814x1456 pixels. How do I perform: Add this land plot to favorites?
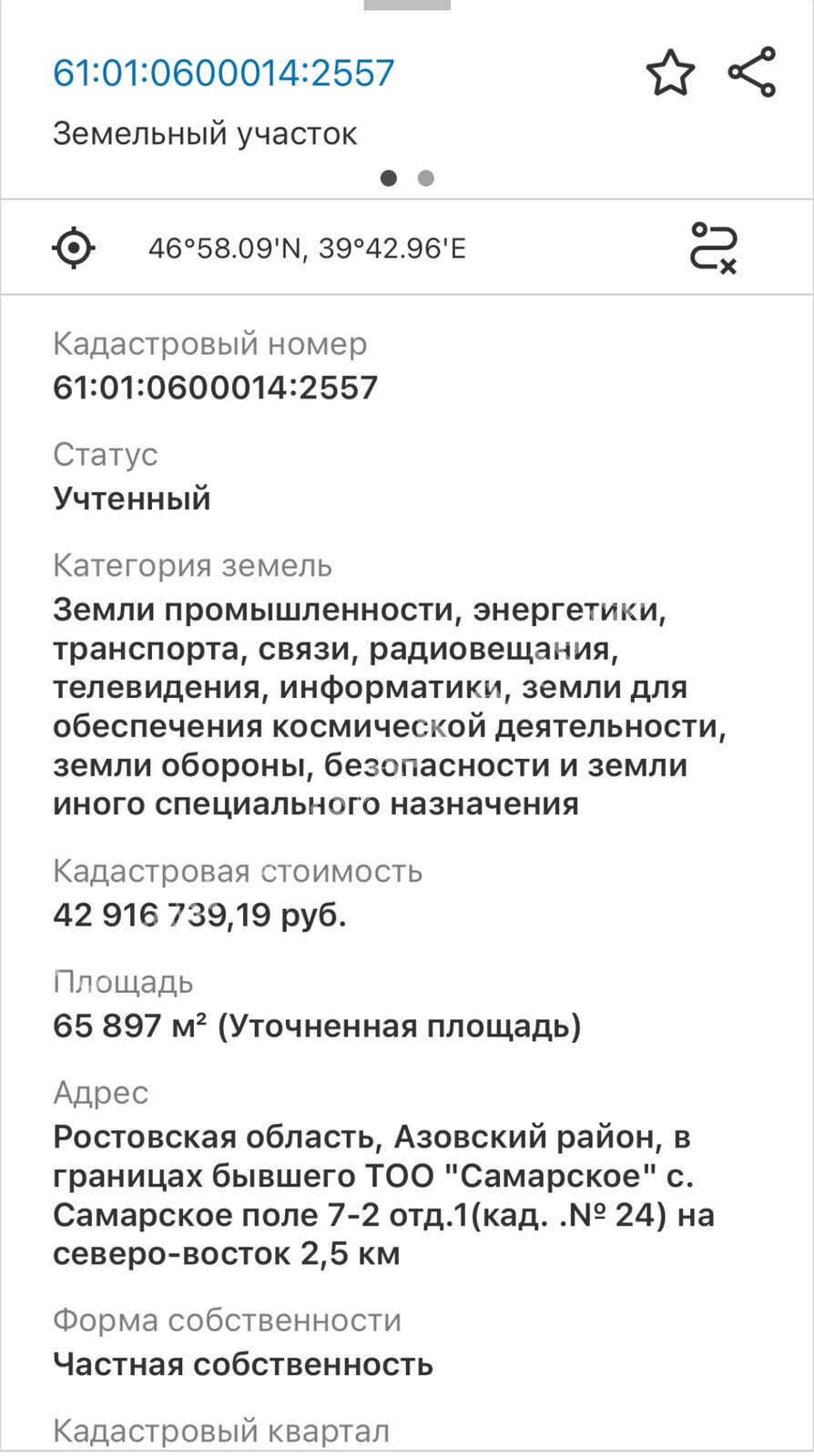click(x=670, y=73)
